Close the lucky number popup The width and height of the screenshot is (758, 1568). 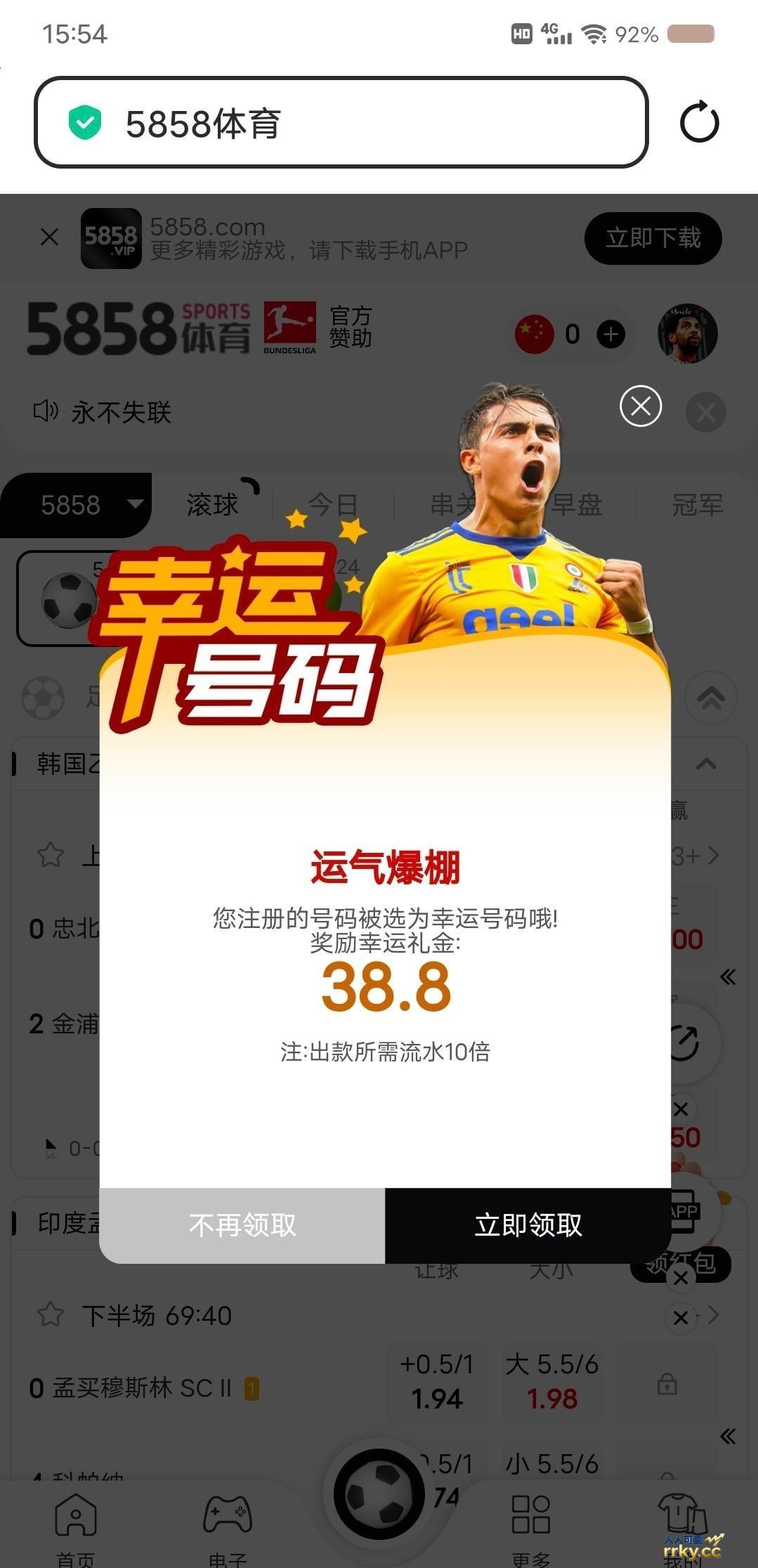[x=640, y=406]
